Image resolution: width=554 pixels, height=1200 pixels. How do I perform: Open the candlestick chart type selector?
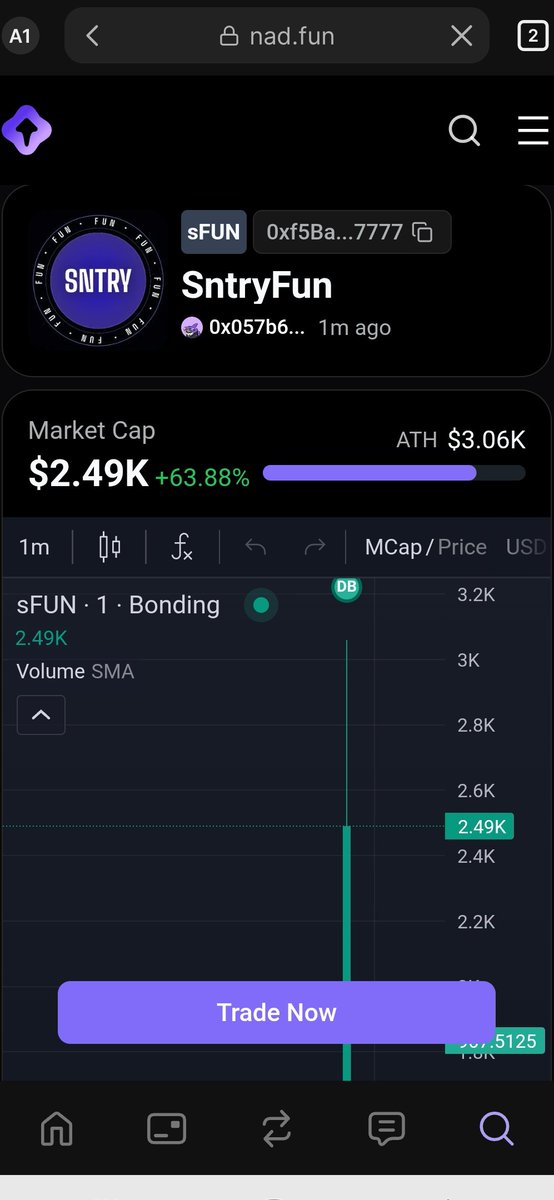pyautogui.click(x=110, y=547)
